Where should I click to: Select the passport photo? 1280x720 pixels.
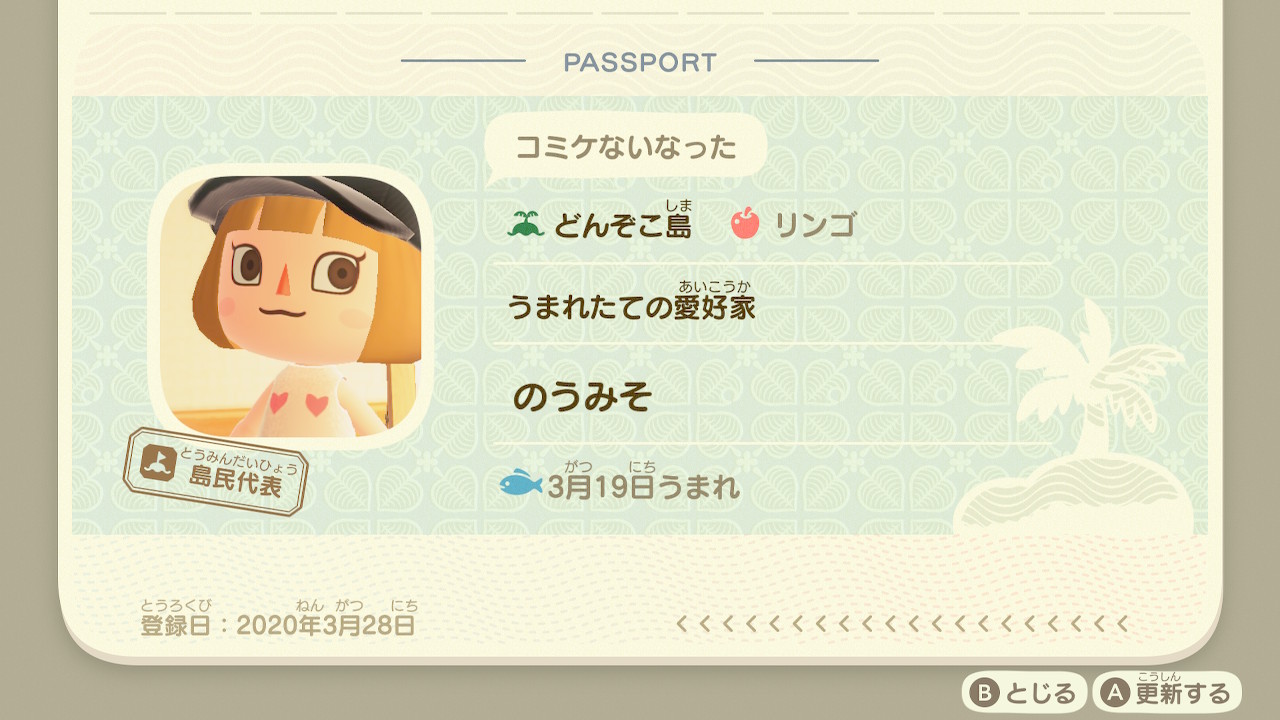(291, 306)
